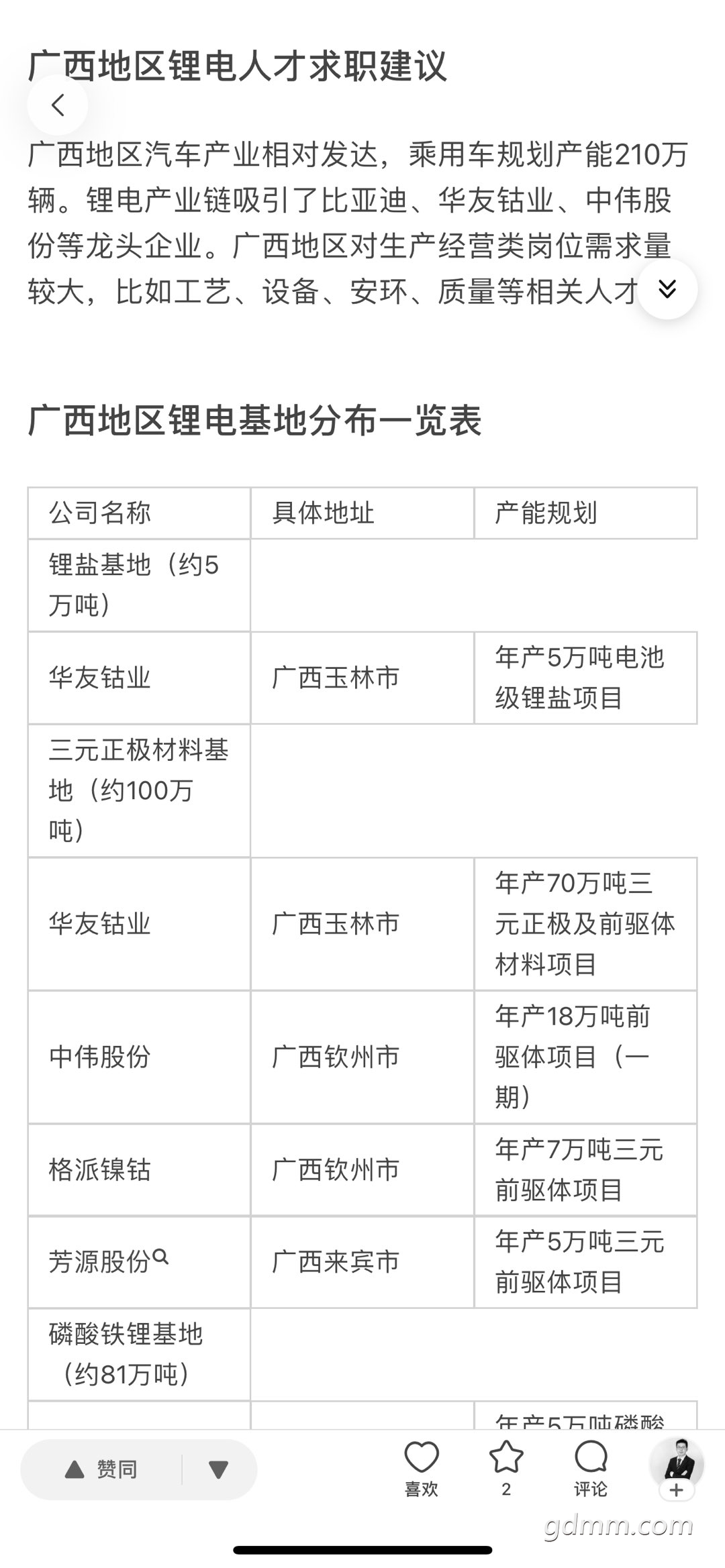
Task: Upvote the answer with 赞同
Action: tap(102, 1470)
